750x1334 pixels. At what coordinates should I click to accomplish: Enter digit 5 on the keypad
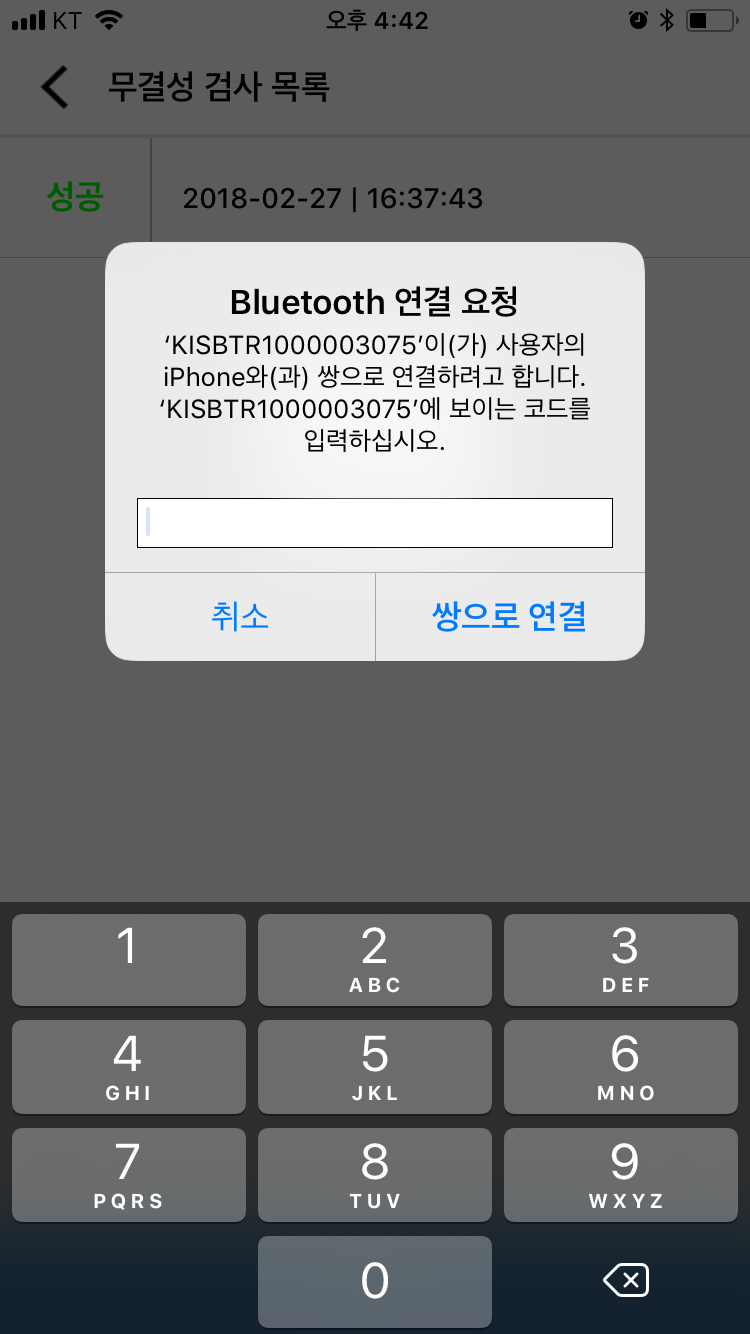(375, 1067)
